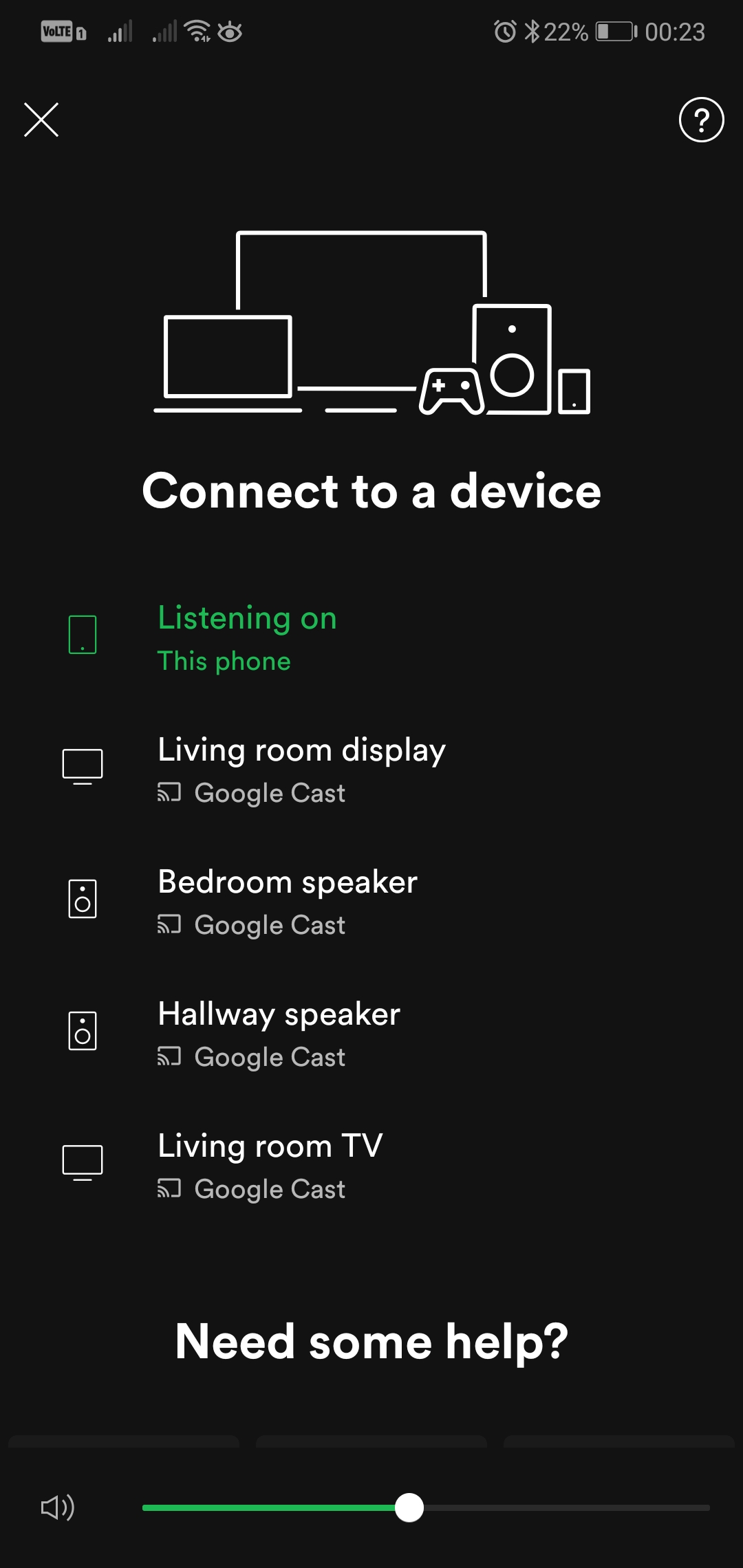Screen dimensions: 743x1568
Task: Tap the volume slider track
Action: [426, 1507]
